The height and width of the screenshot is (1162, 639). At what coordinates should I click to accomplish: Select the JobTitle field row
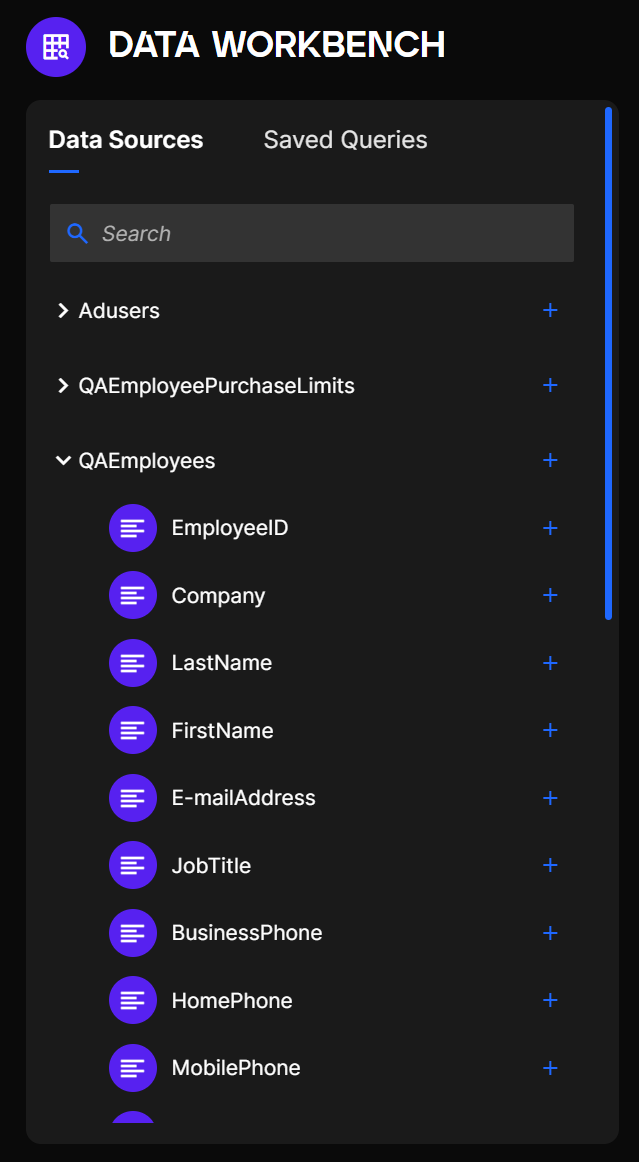click(x=211, y=866)
